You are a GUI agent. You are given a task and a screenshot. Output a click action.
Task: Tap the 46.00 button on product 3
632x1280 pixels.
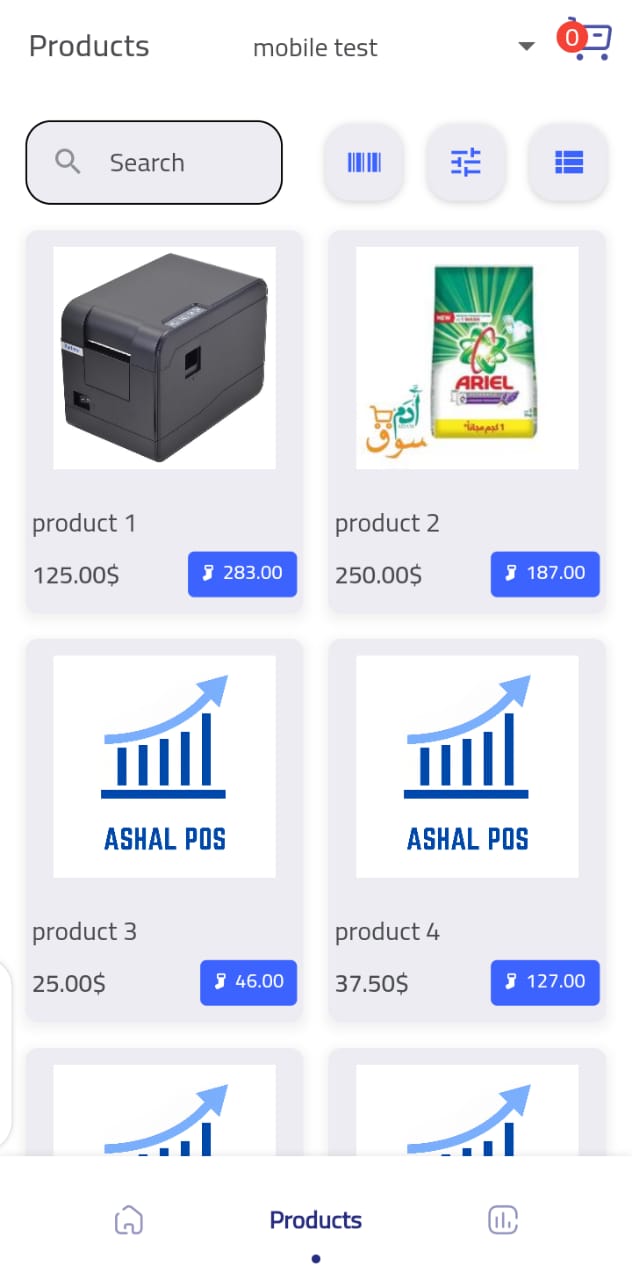[248, 982]
